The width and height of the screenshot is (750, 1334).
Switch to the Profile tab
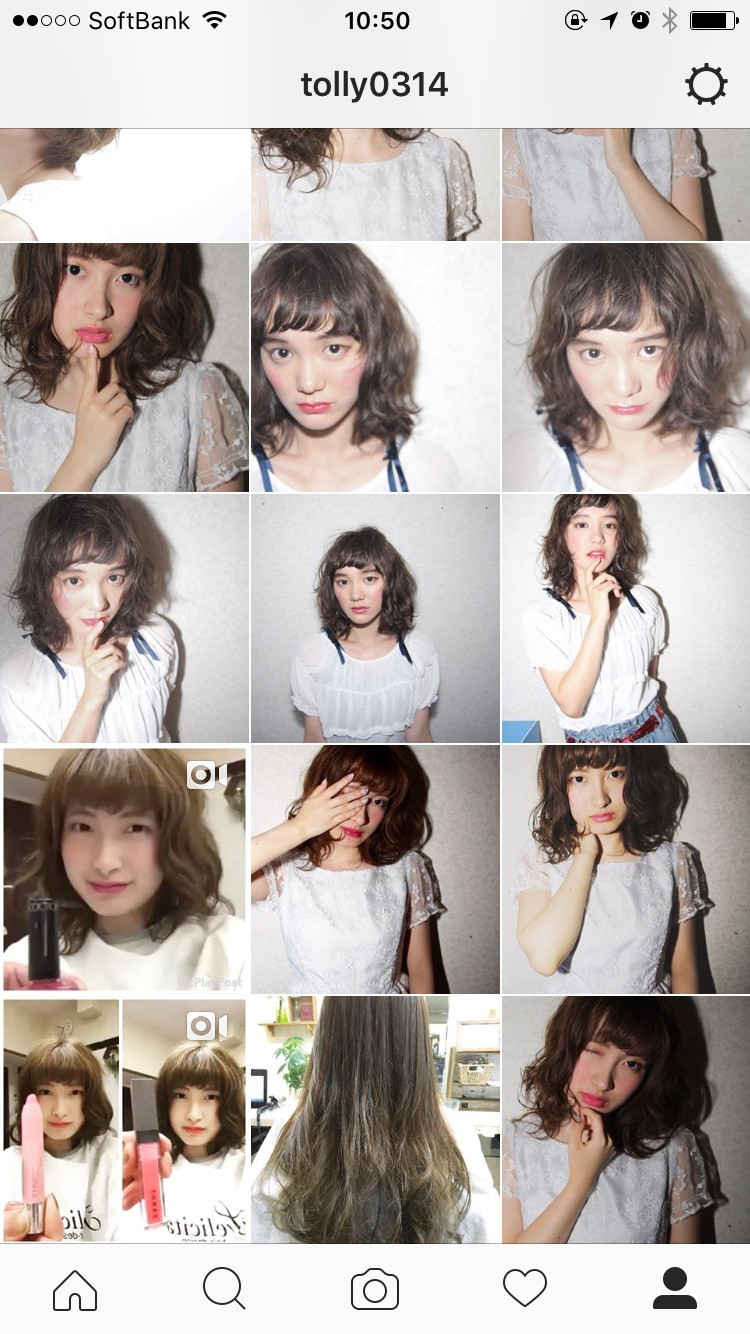click(x=675, y=1289)
